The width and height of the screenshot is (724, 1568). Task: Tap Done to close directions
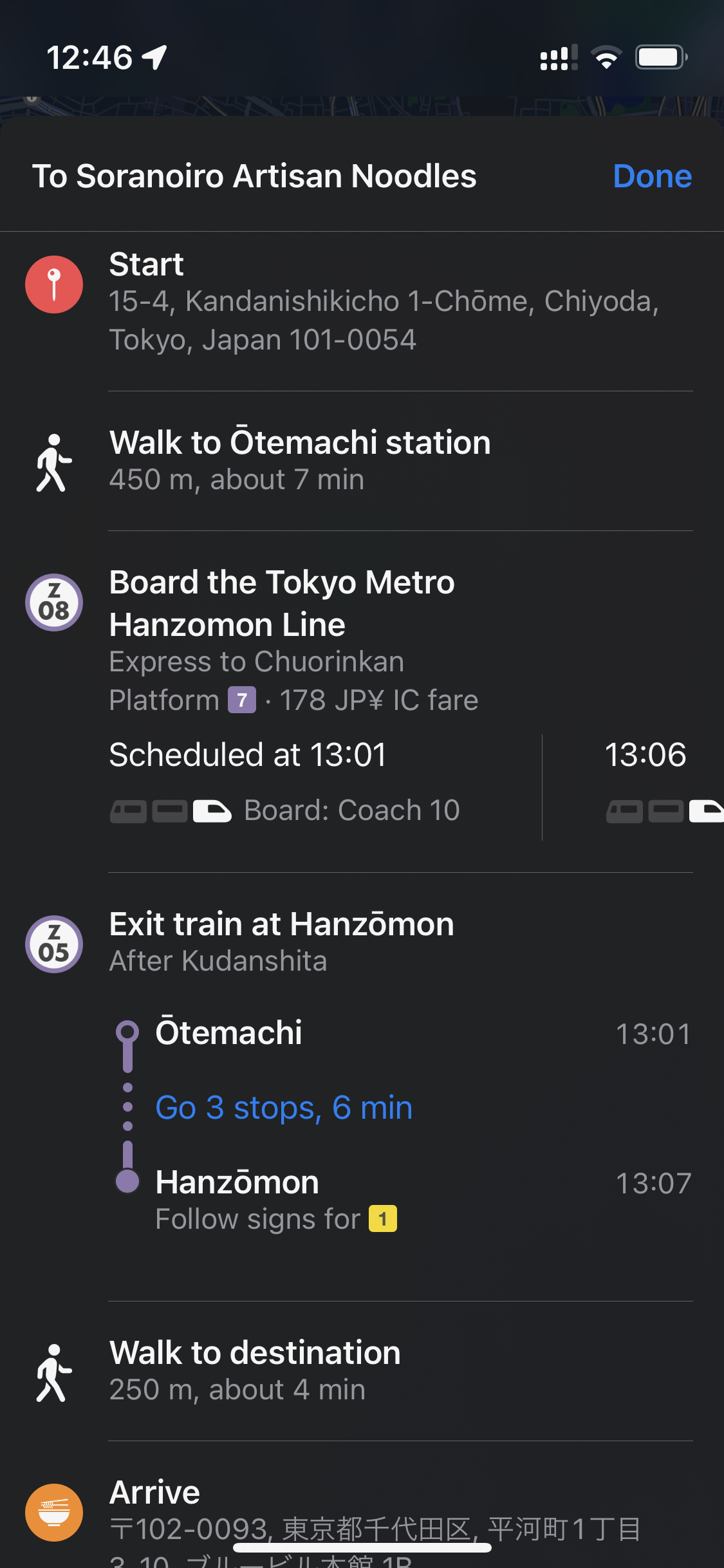652,176
